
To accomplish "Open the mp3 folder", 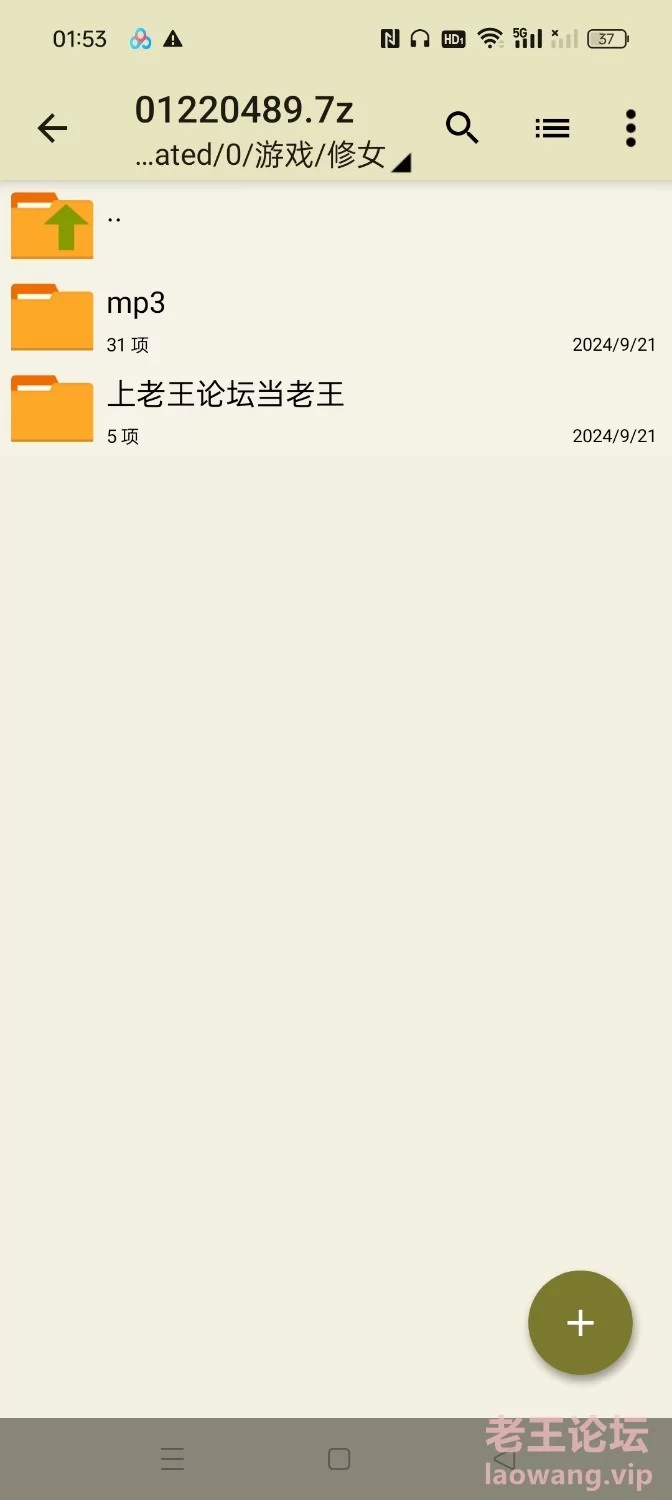I will click(336, 319).
